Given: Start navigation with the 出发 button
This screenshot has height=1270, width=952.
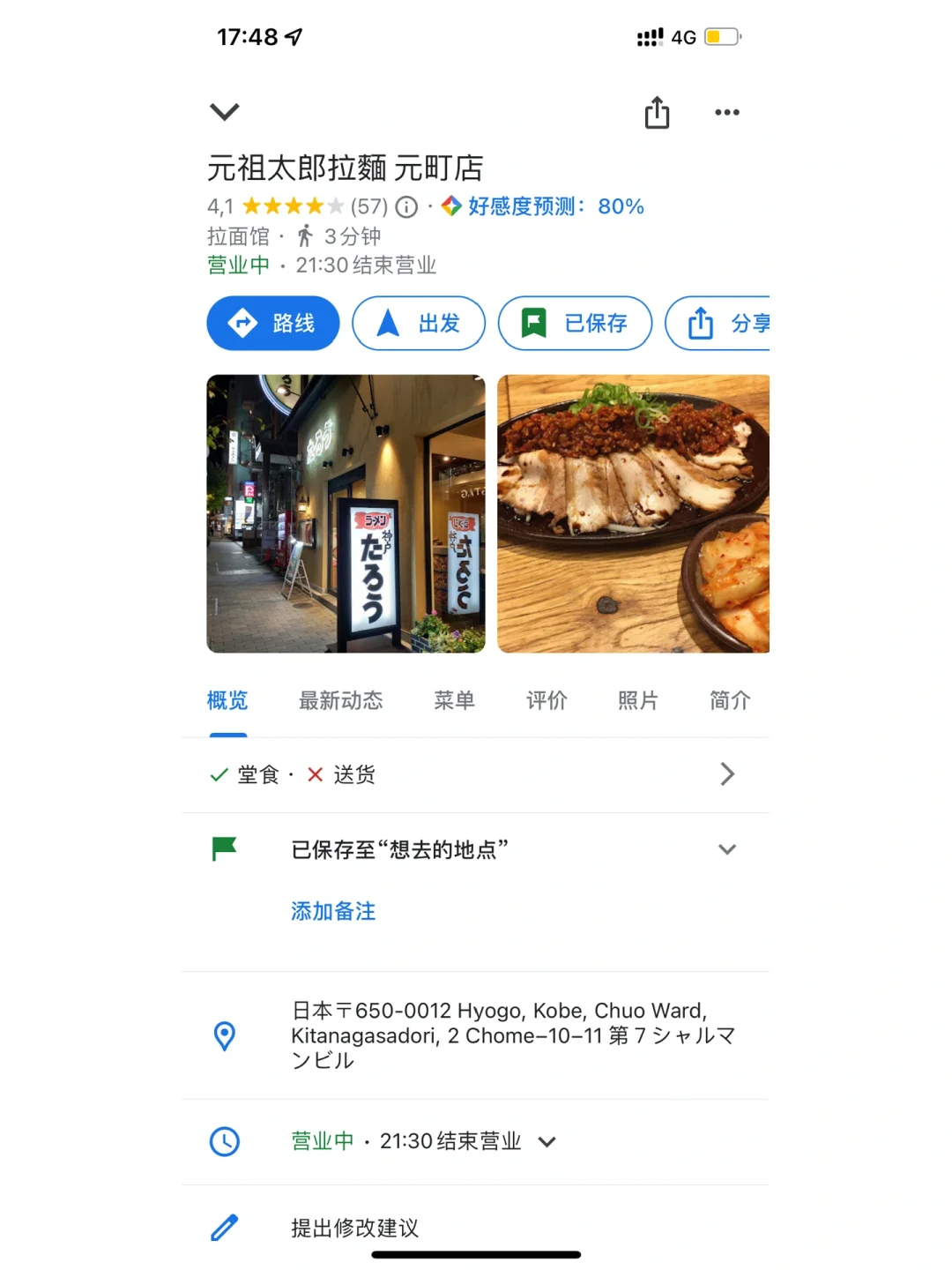Looking at the screenshot, I should click(x=419, y=324).
